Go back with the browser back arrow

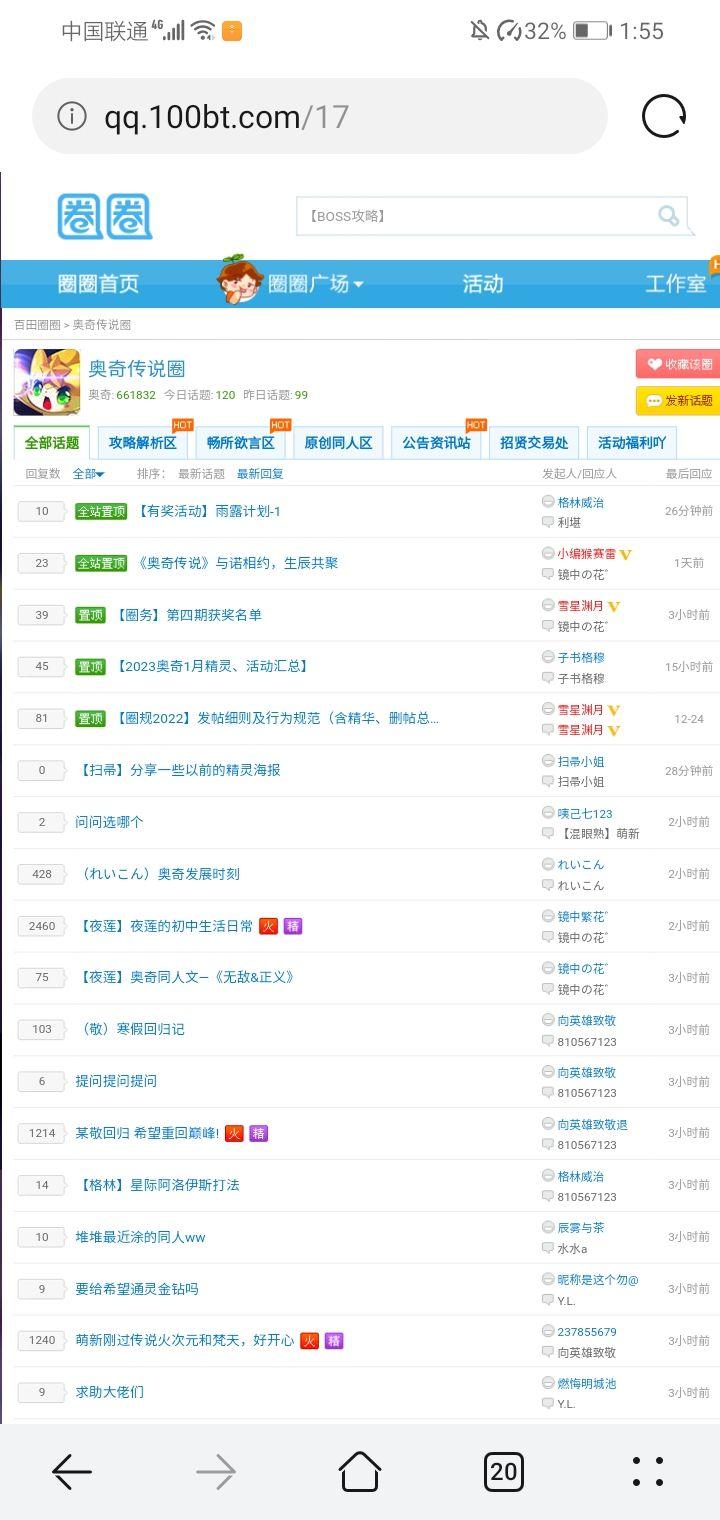[72, 1471]
